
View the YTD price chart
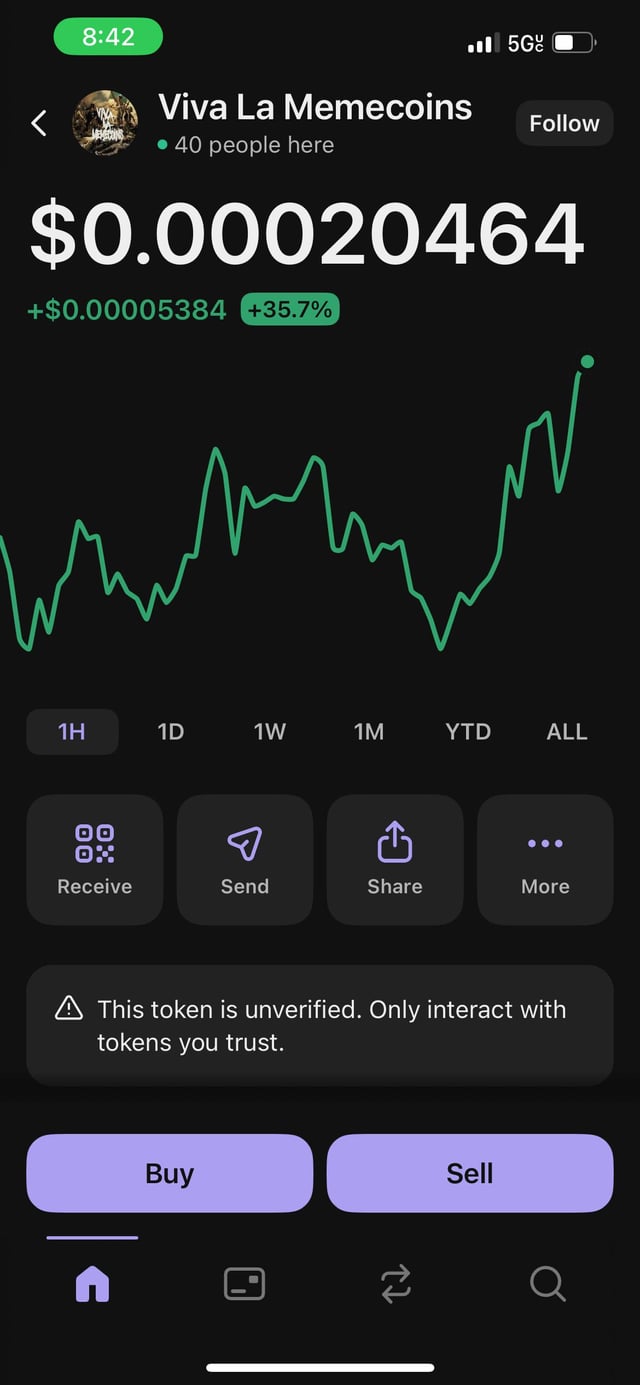point(468,731)
